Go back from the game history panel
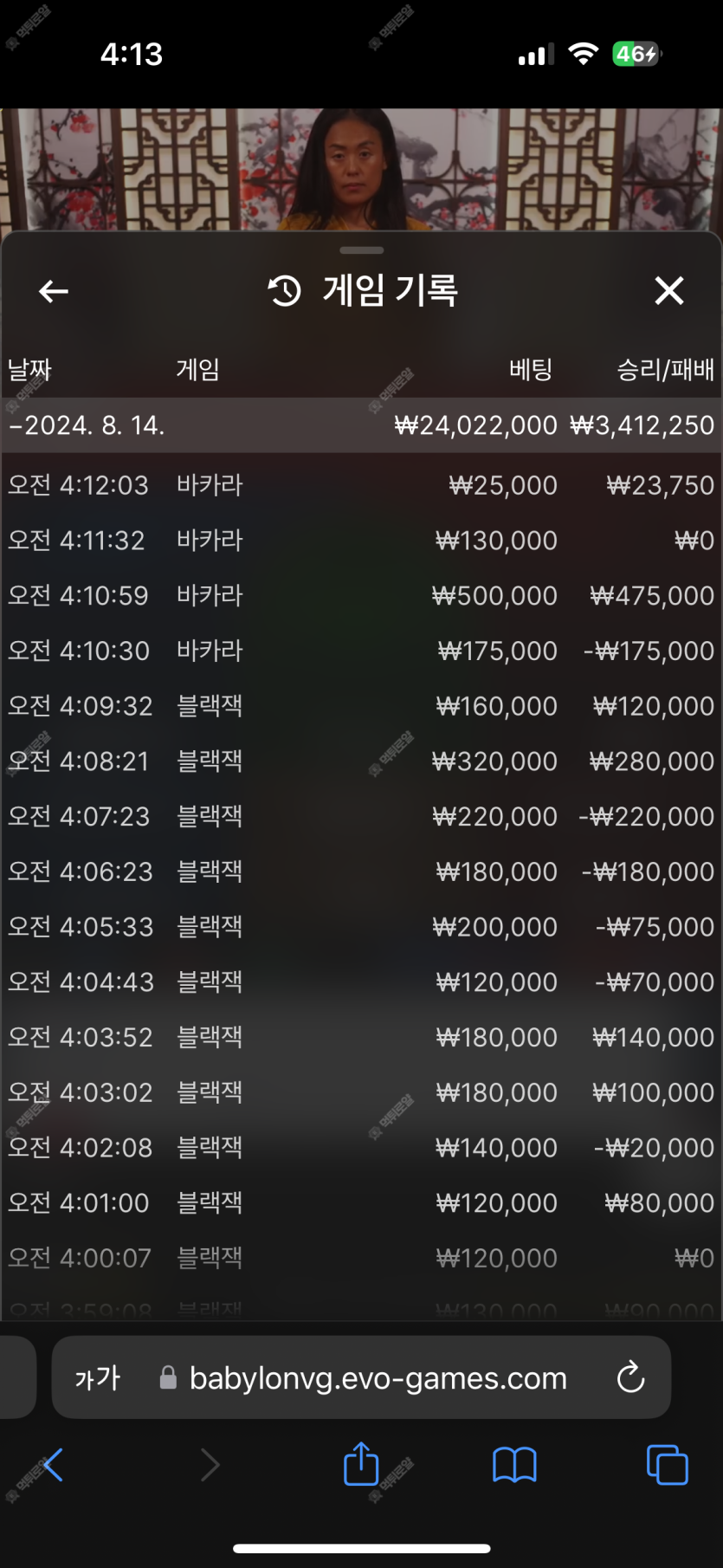 (x=54, y=291)
